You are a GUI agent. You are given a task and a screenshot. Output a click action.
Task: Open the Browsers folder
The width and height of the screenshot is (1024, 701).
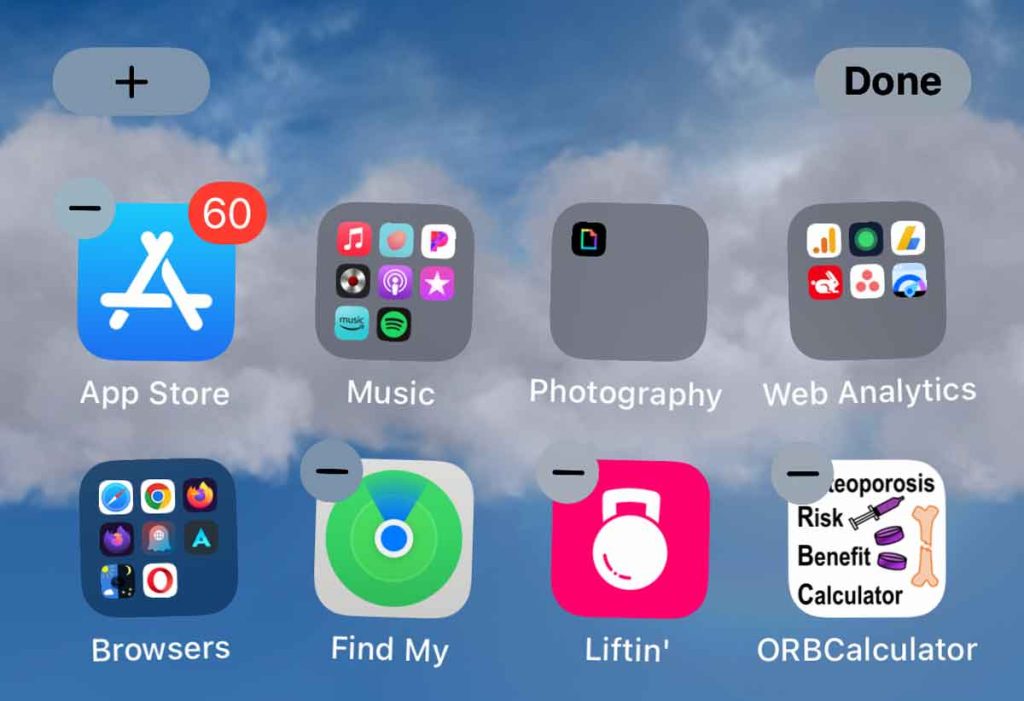point(158,538)
